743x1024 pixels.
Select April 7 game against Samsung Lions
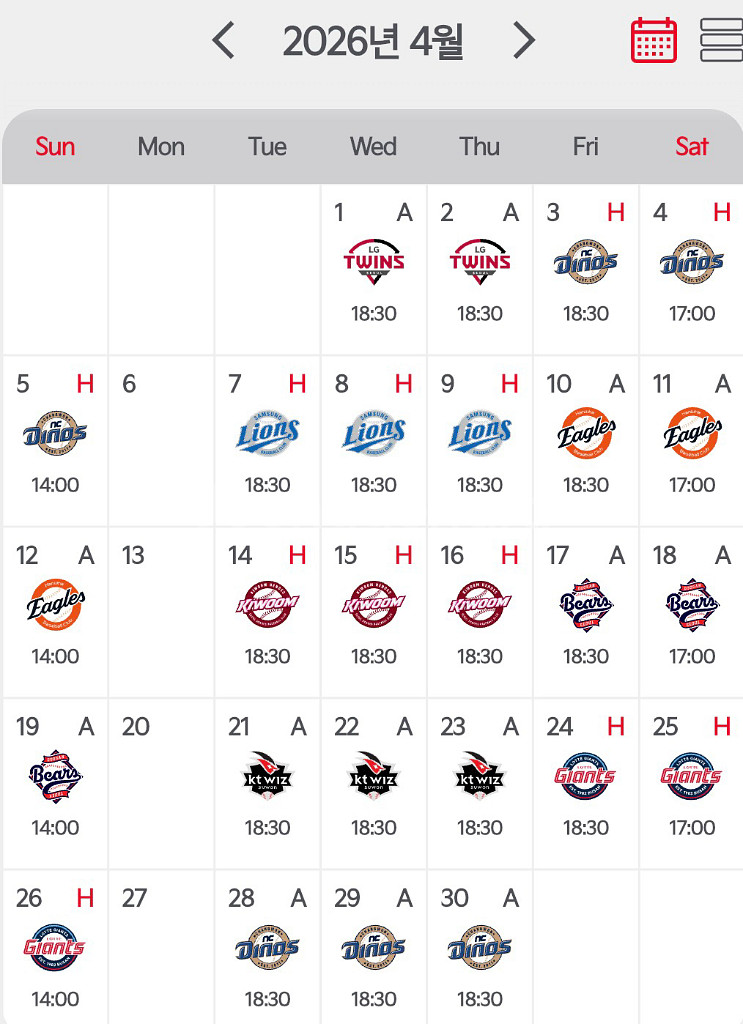(268, 435)
